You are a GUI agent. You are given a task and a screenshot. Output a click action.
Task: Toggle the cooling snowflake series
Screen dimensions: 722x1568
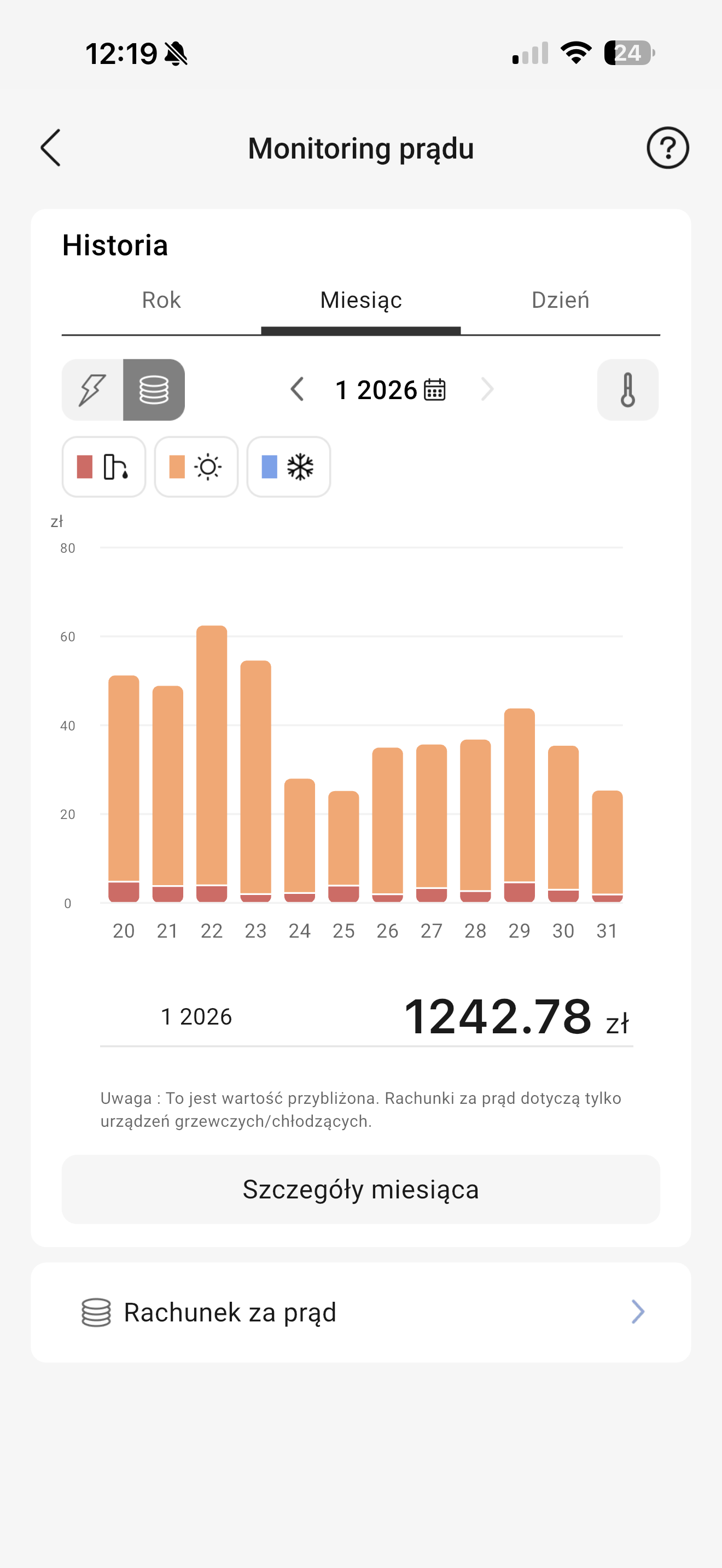point(289,467)
